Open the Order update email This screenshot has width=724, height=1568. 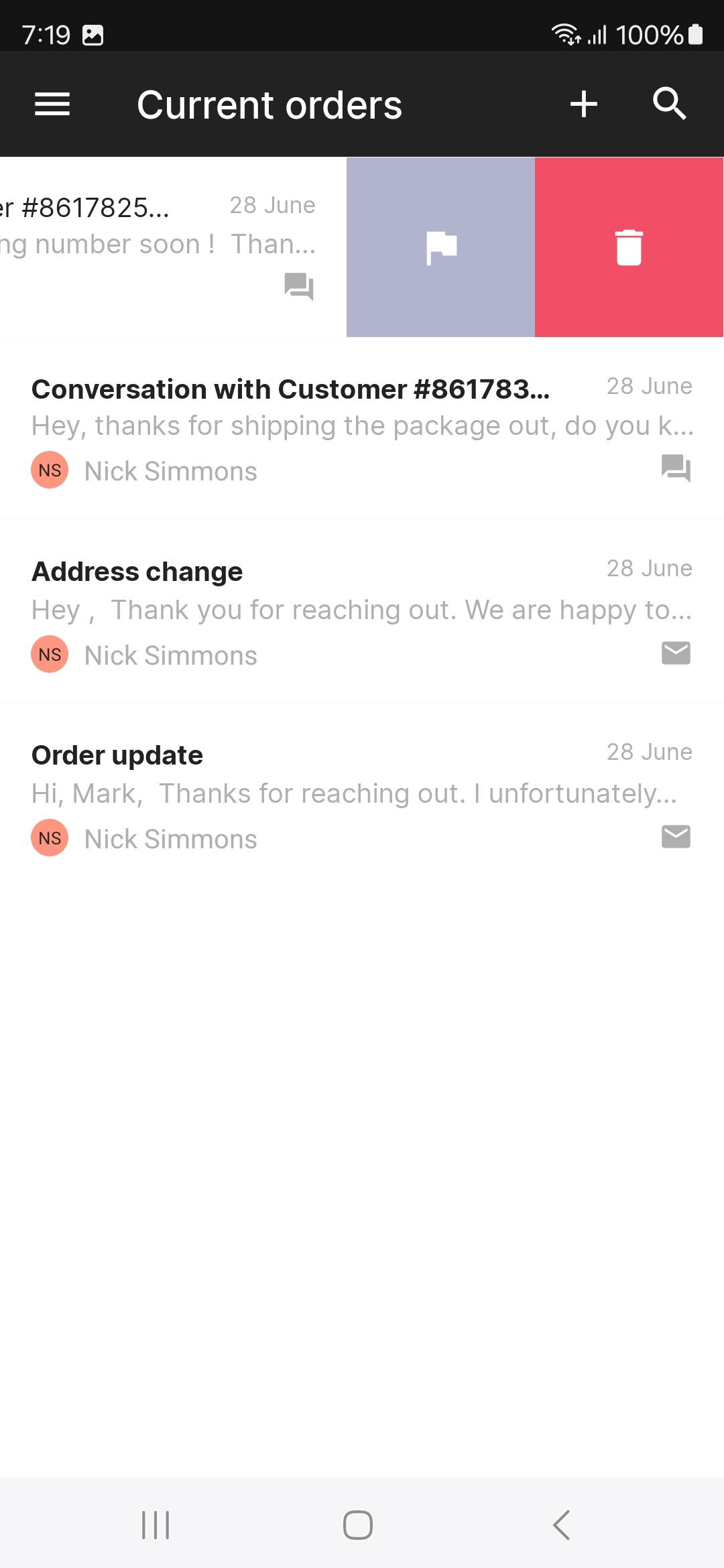tap(362, 795)
